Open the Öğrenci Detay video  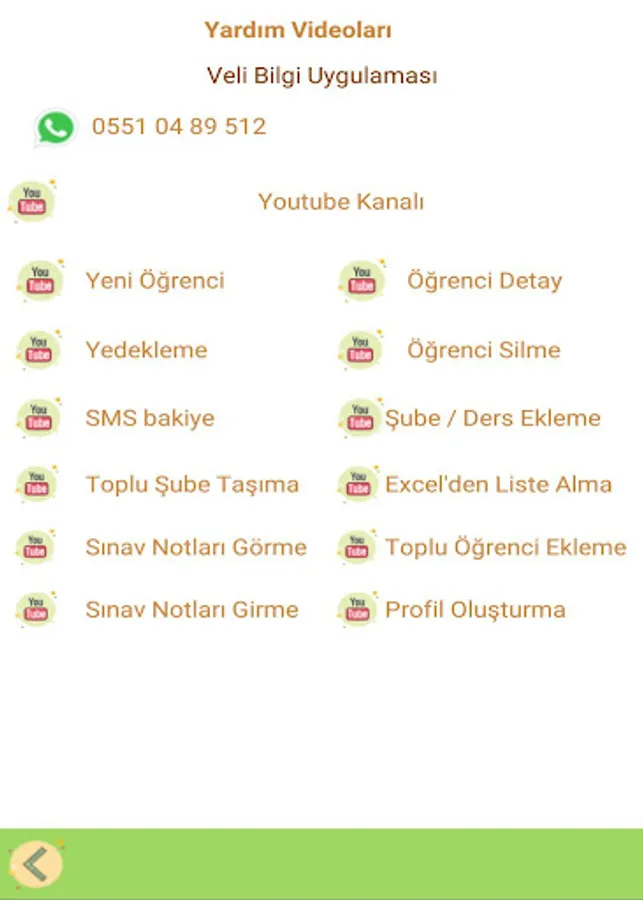pyautogui.click(x=484, y=281)
